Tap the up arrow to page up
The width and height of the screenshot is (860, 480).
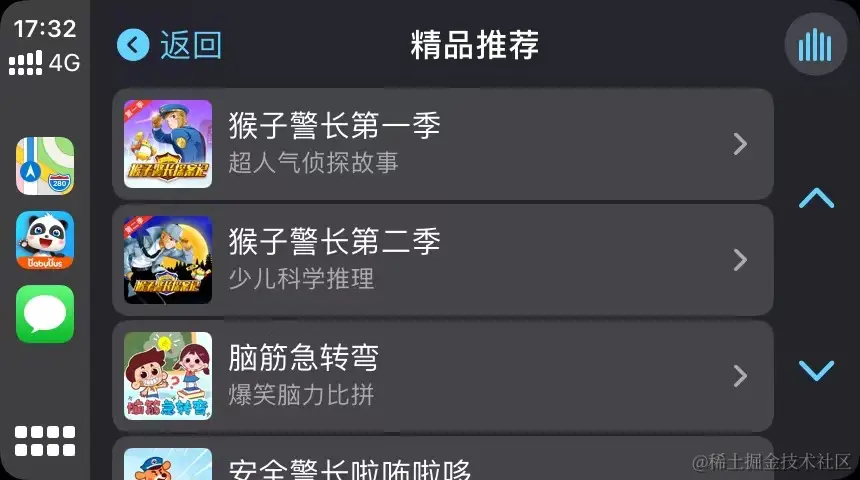point(816,198)
